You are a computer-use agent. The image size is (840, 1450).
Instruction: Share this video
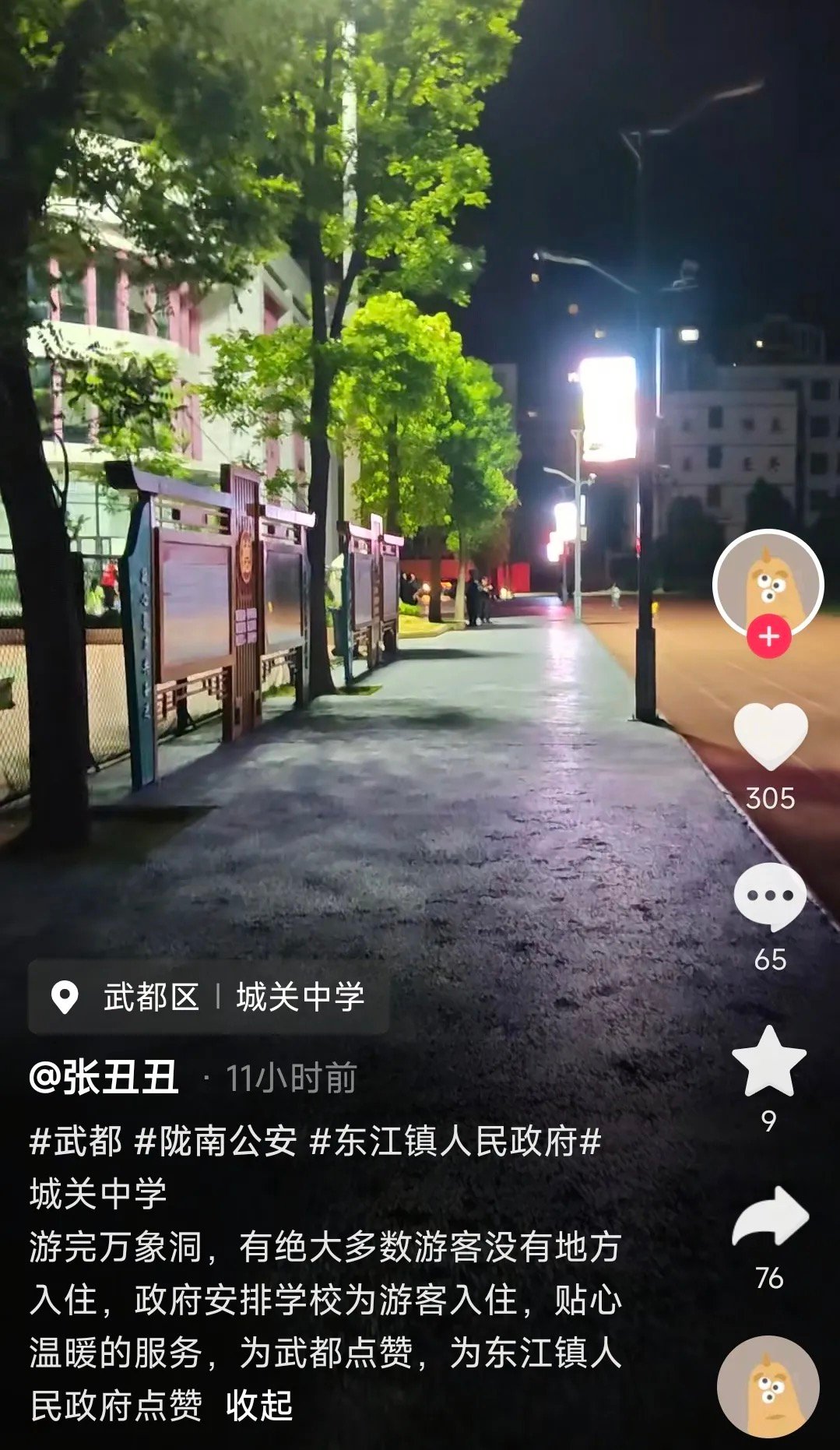[770, 1216]
